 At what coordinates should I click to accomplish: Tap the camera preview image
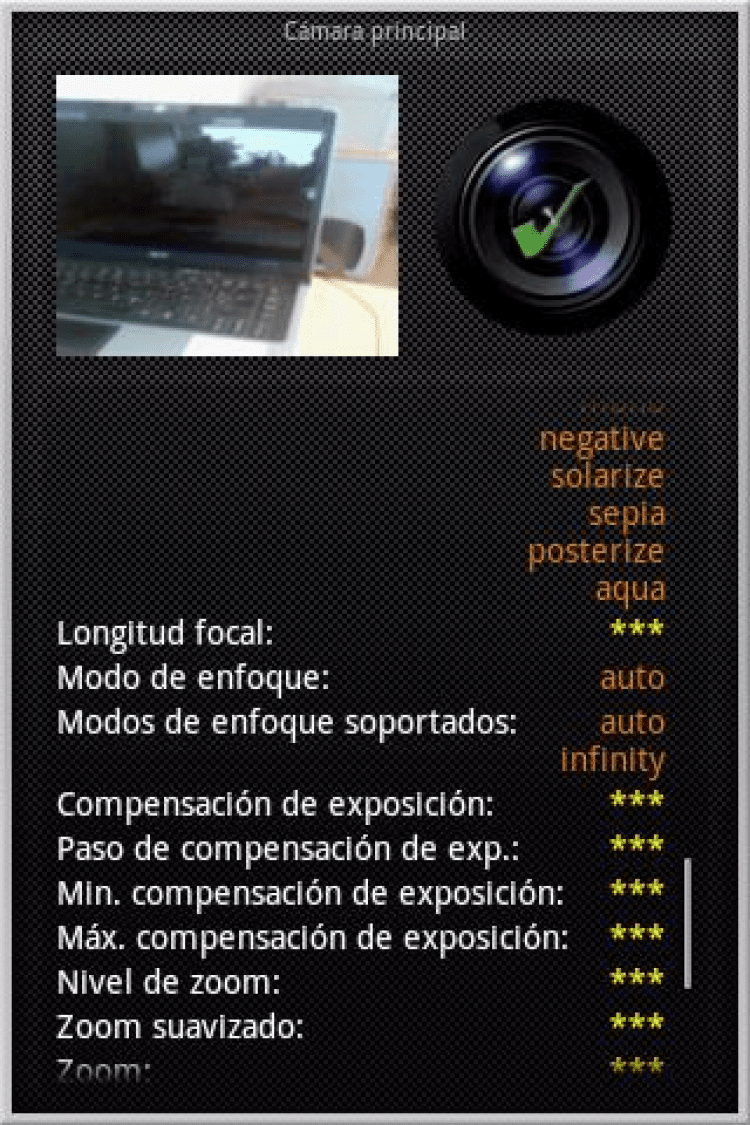tap(227, 215)
